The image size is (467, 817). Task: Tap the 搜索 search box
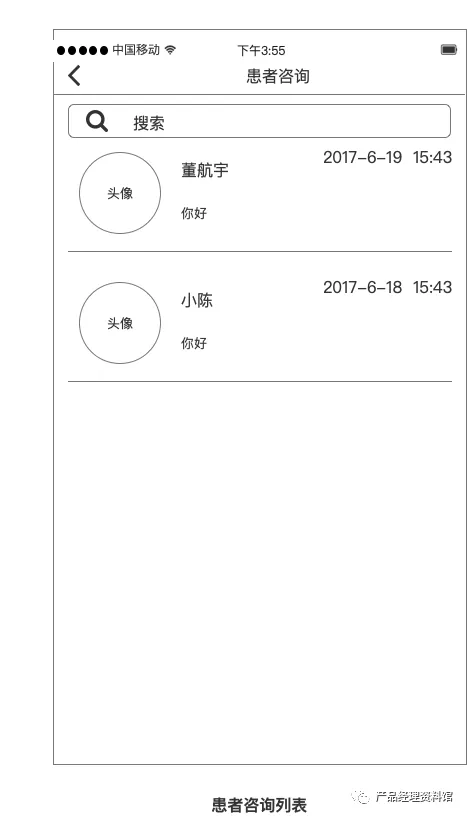click(259, 121)
